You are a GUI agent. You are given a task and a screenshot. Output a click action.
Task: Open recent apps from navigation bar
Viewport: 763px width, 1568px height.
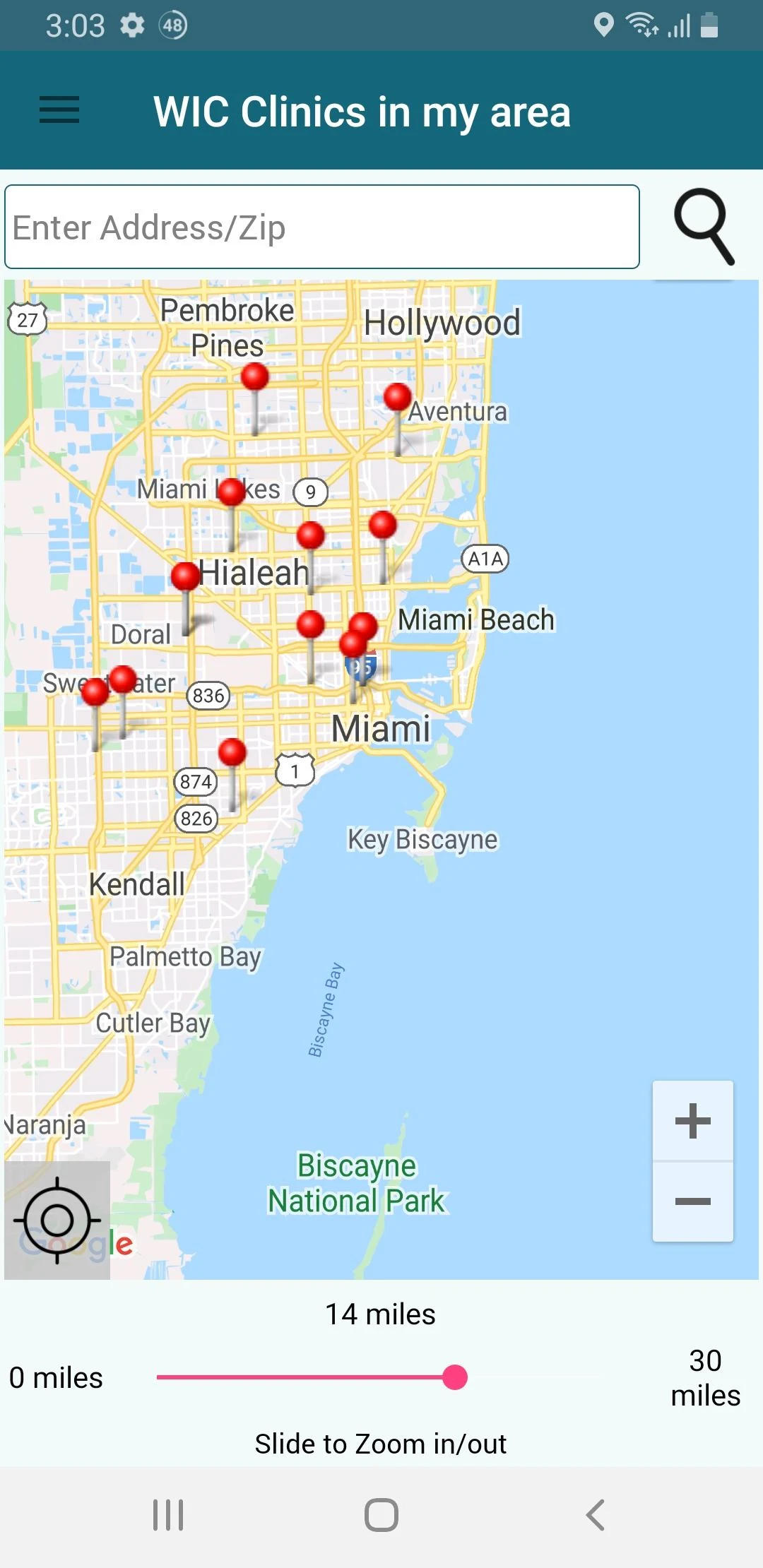[168, 1515]
